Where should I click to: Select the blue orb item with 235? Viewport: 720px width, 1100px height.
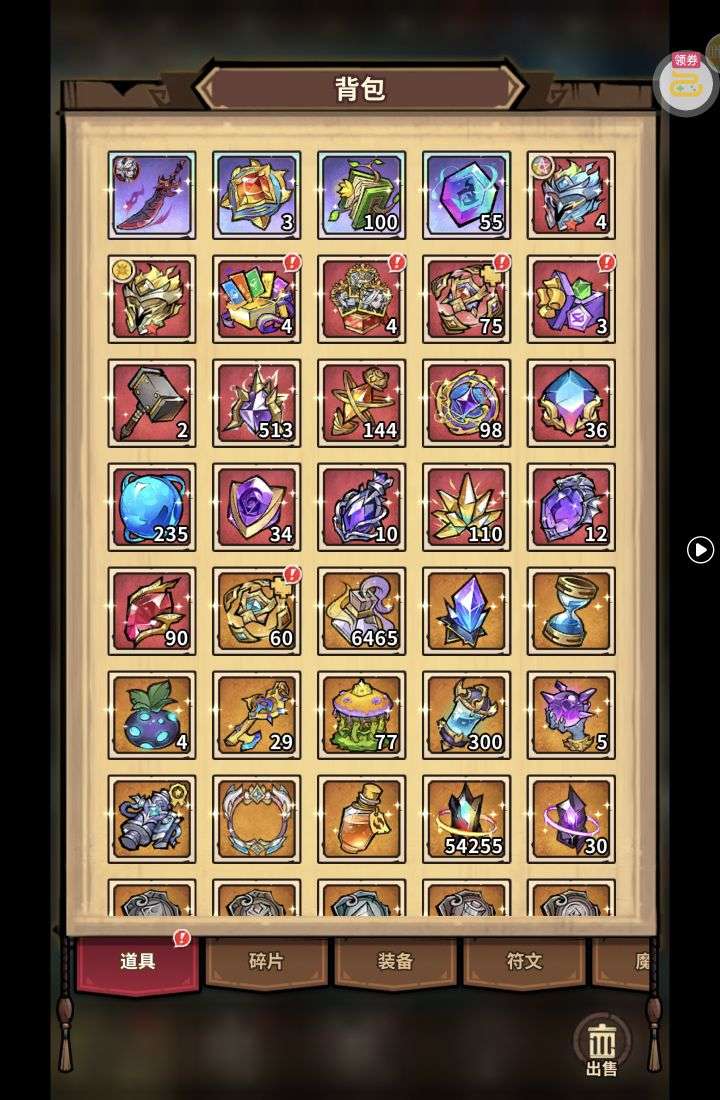click(152, 507)
